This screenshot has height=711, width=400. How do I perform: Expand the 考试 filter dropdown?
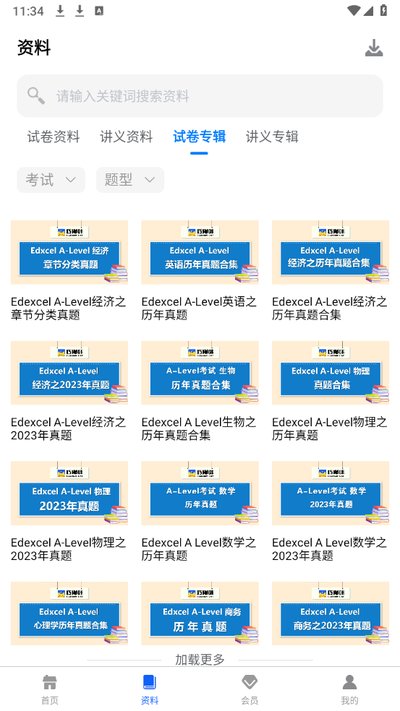[51, 180]
